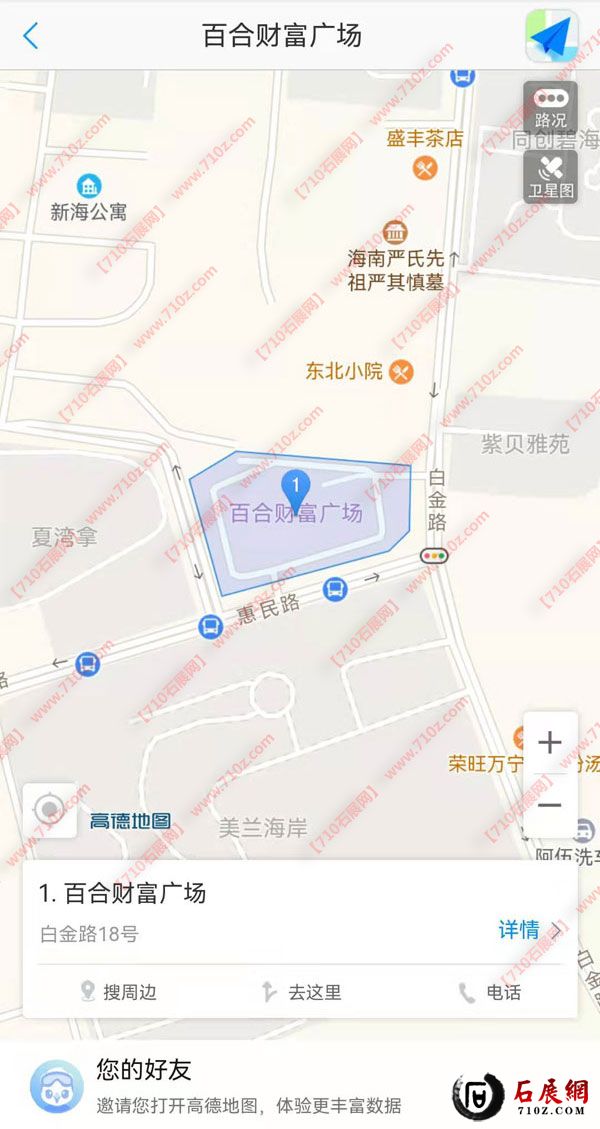Screen dimensions: 600x1129
Task: Tap 新海公寓 marker on the map
Action: click(x=89, y=186)
